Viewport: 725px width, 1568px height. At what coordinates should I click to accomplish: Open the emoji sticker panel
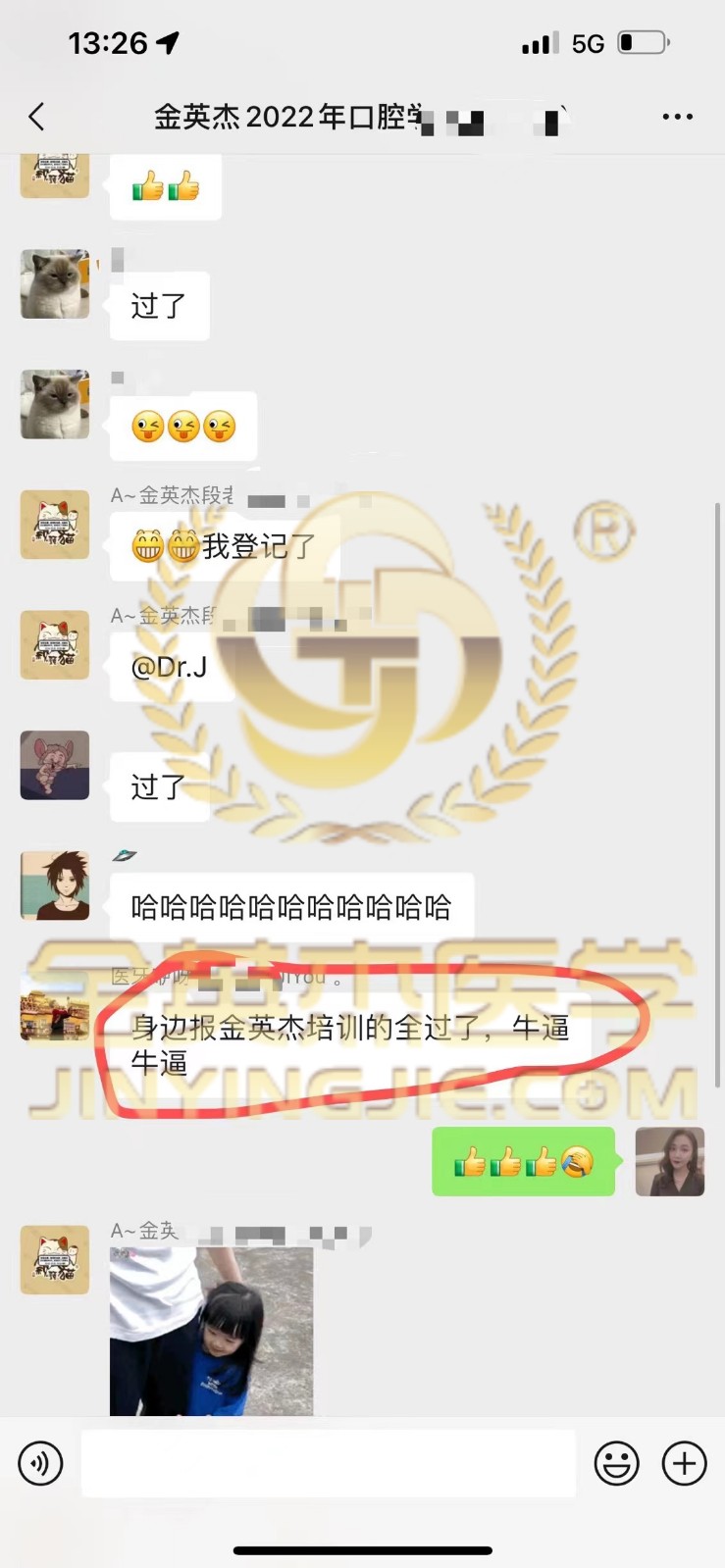click(616, 1464)
